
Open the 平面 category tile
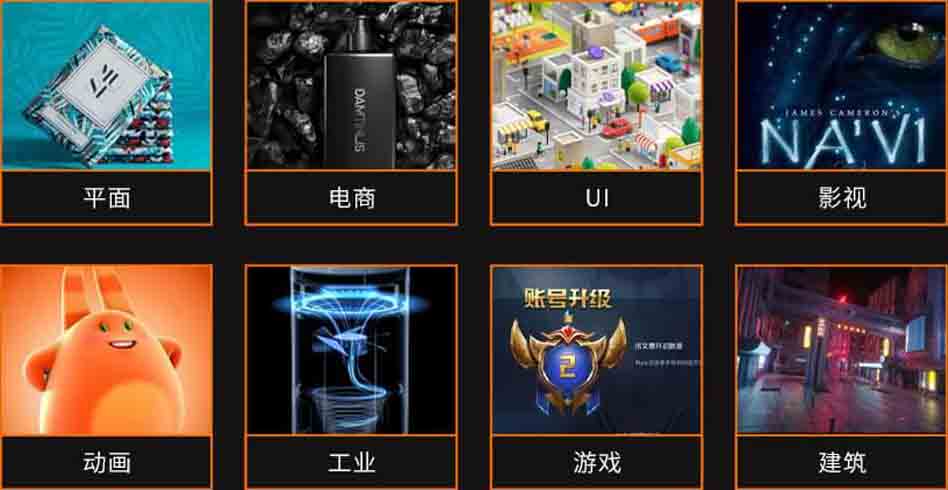click(106, 110)
